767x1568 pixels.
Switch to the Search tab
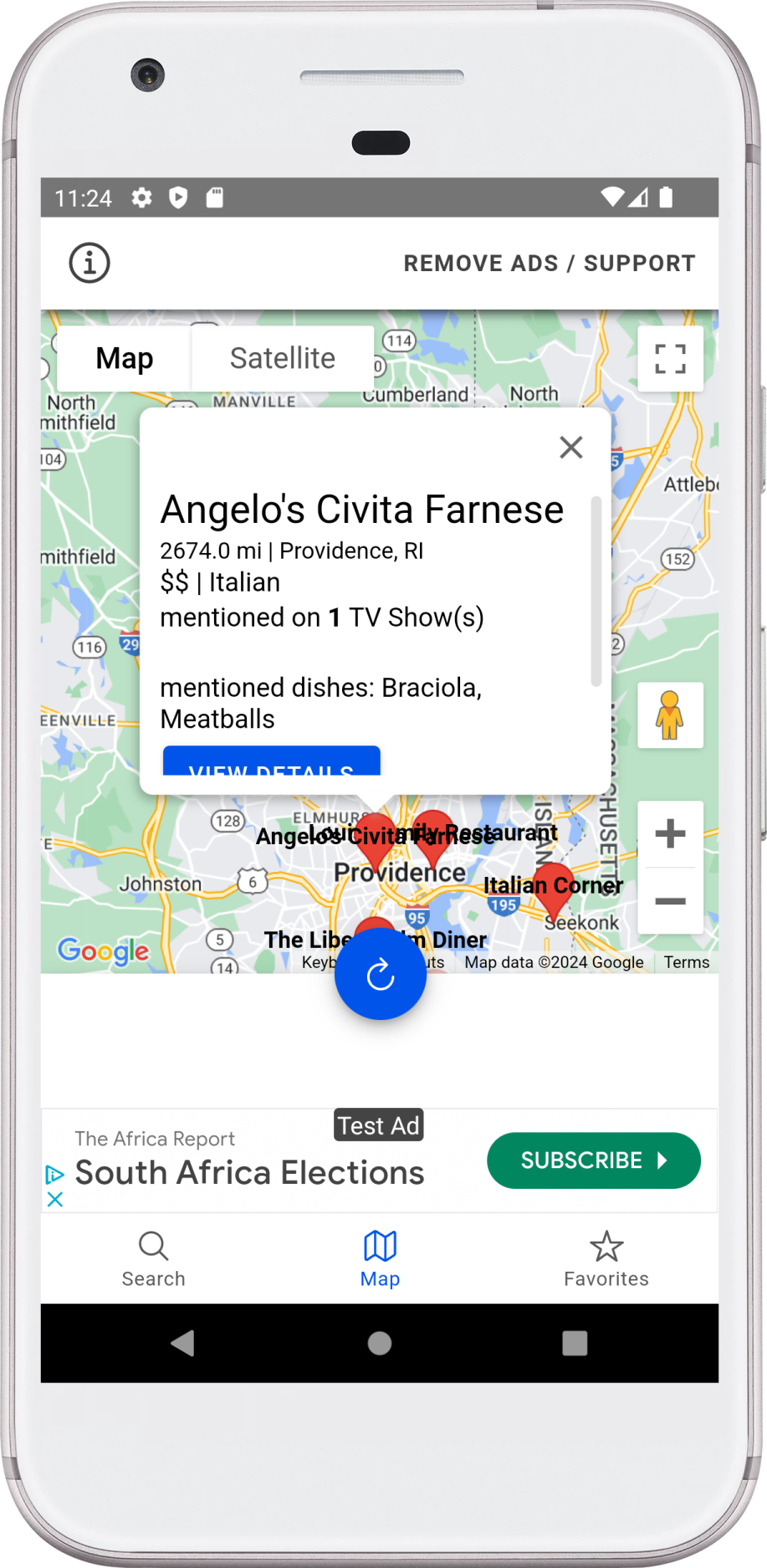point(154,1258)
